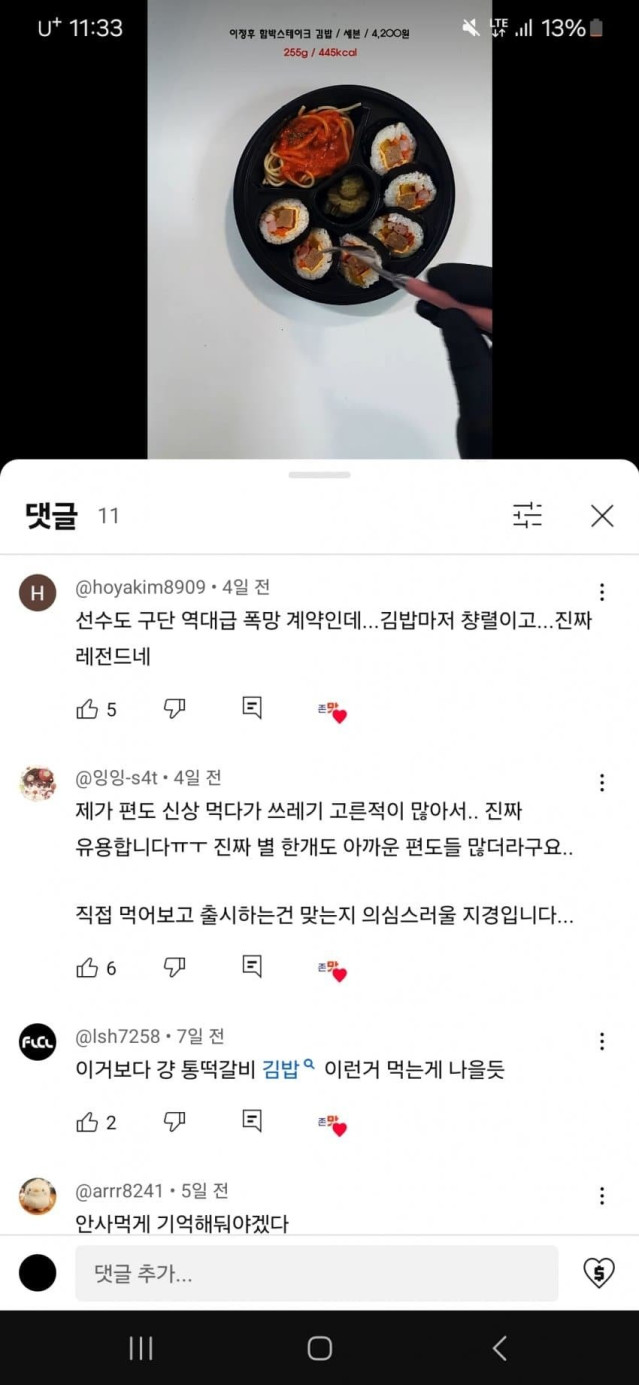Reply to @lsh7258's comment
This screenshot has width=639, height=1385.
[252, 1121]
